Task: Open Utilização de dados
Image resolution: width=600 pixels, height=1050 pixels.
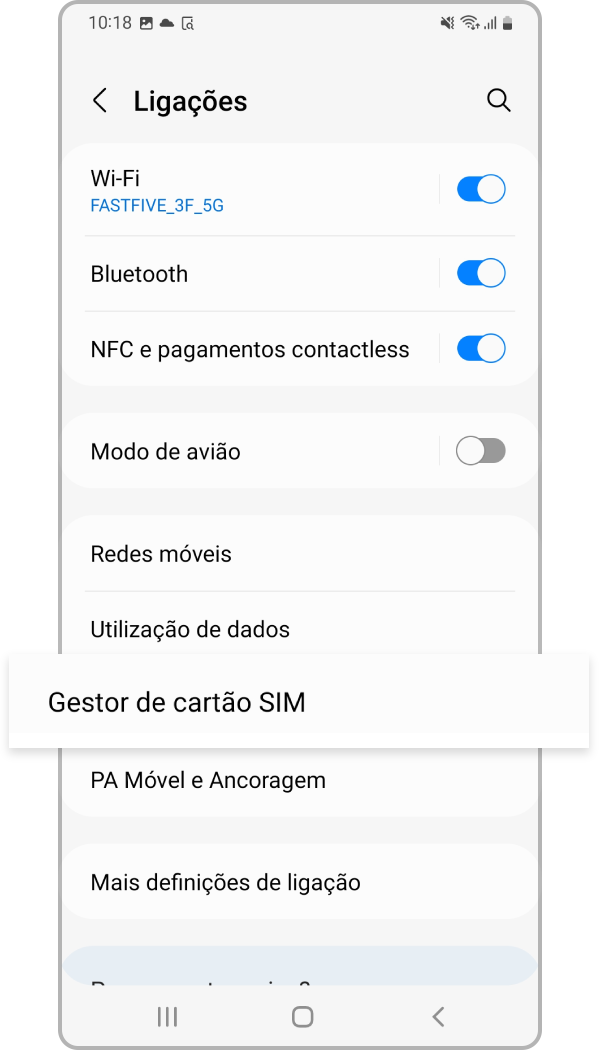Action: 250,630
